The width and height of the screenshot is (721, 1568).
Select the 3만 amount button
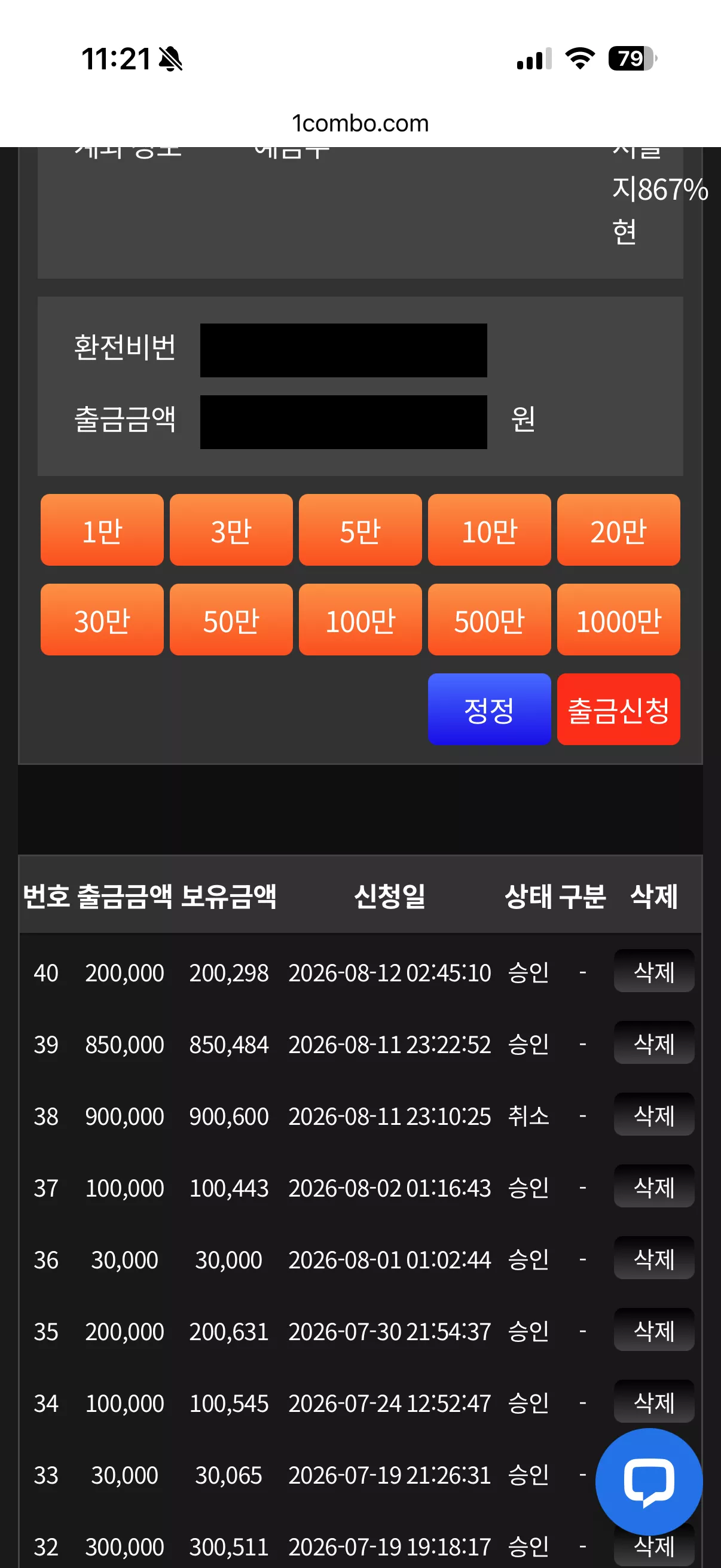(x=231, y=530)
